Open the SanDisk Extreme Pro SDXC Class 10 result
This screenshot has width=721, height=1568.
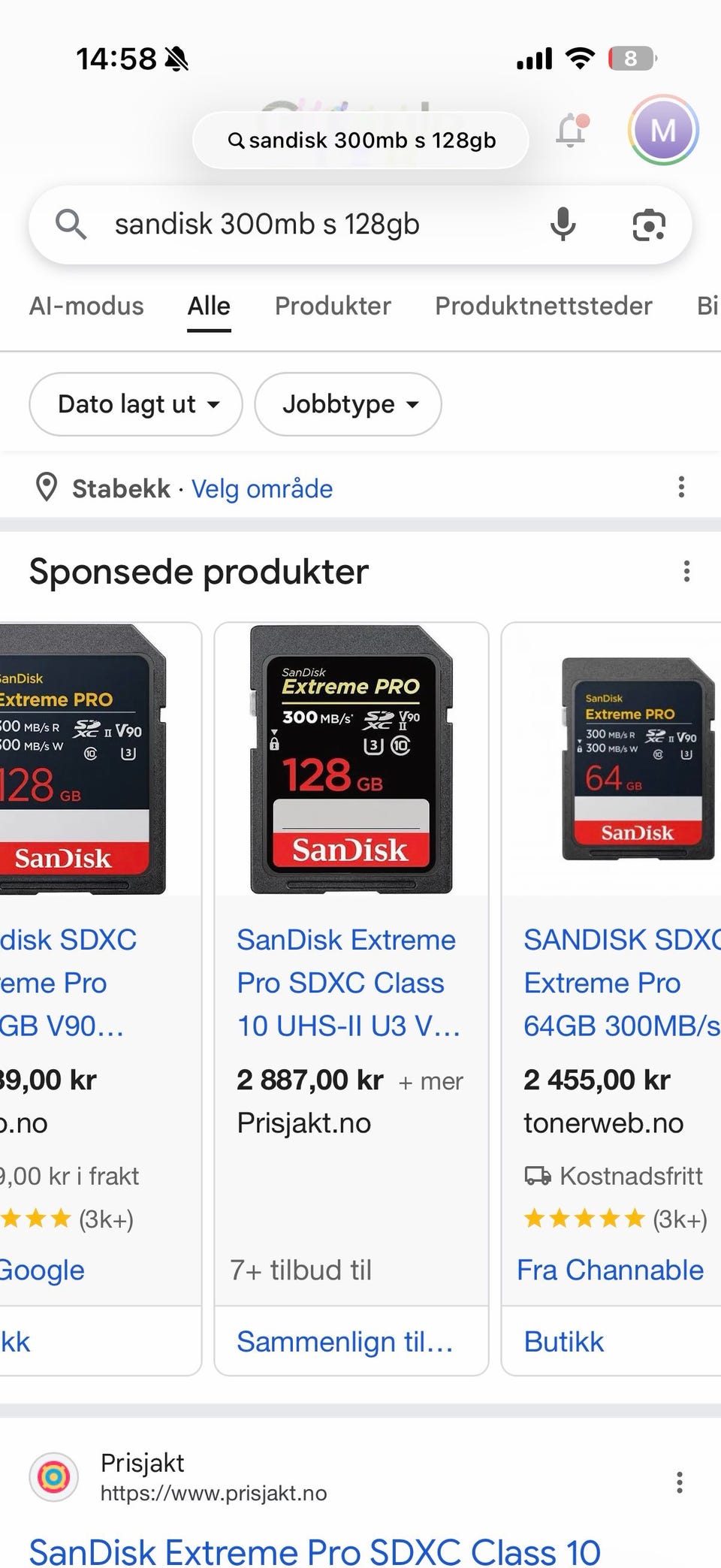[315, 1551]
